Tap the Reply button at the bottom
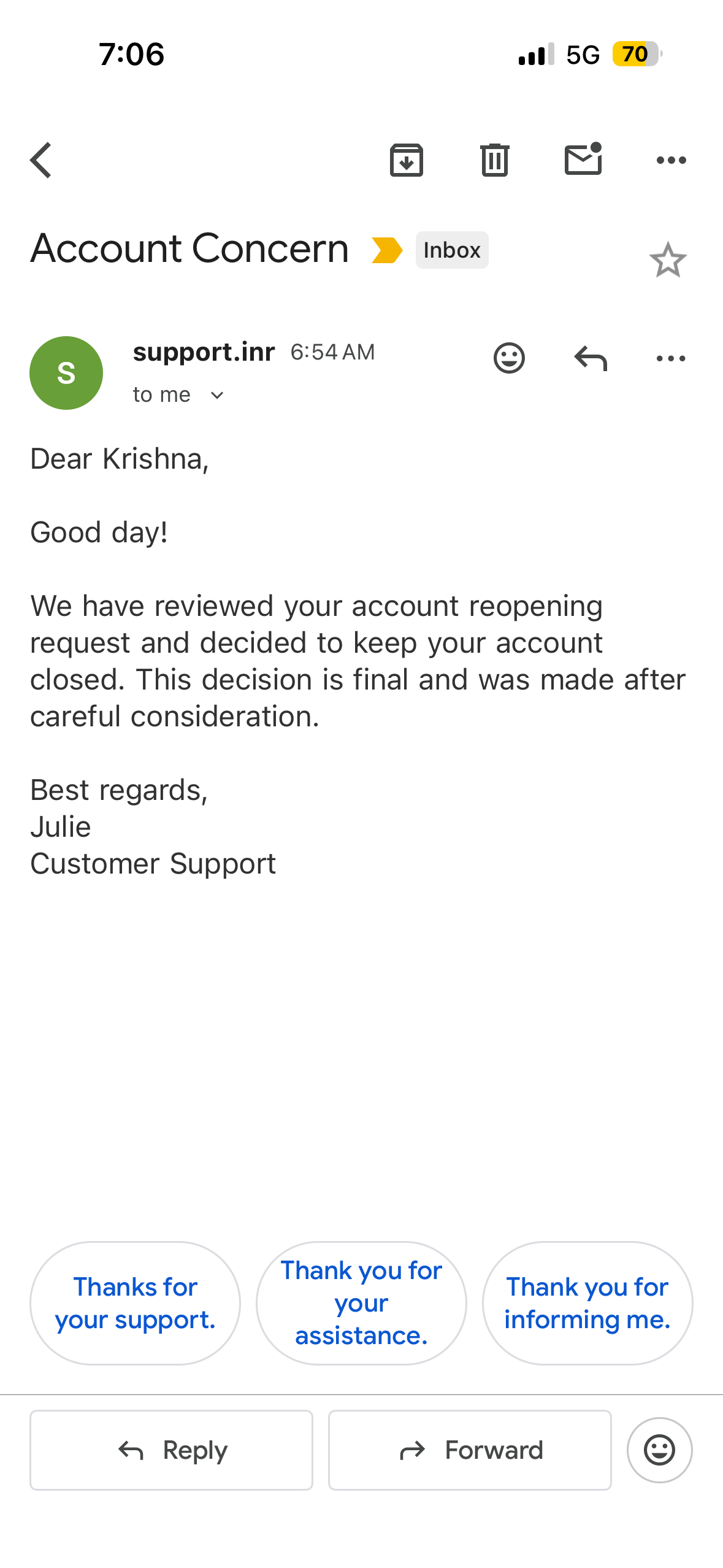The height and width of the screenshot is (1568, 723). [x=171, y=1450]
